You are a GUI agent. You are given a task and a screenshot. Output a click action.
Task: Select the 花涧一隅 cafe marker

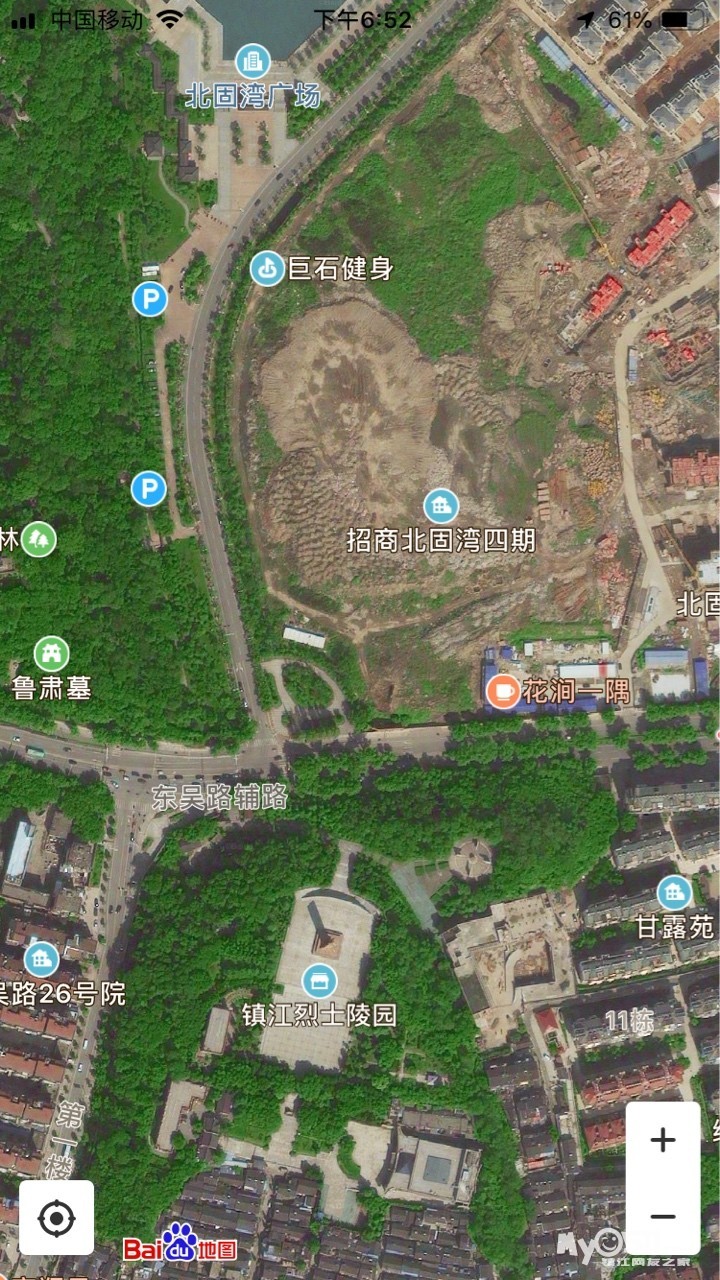click(503, 691)
